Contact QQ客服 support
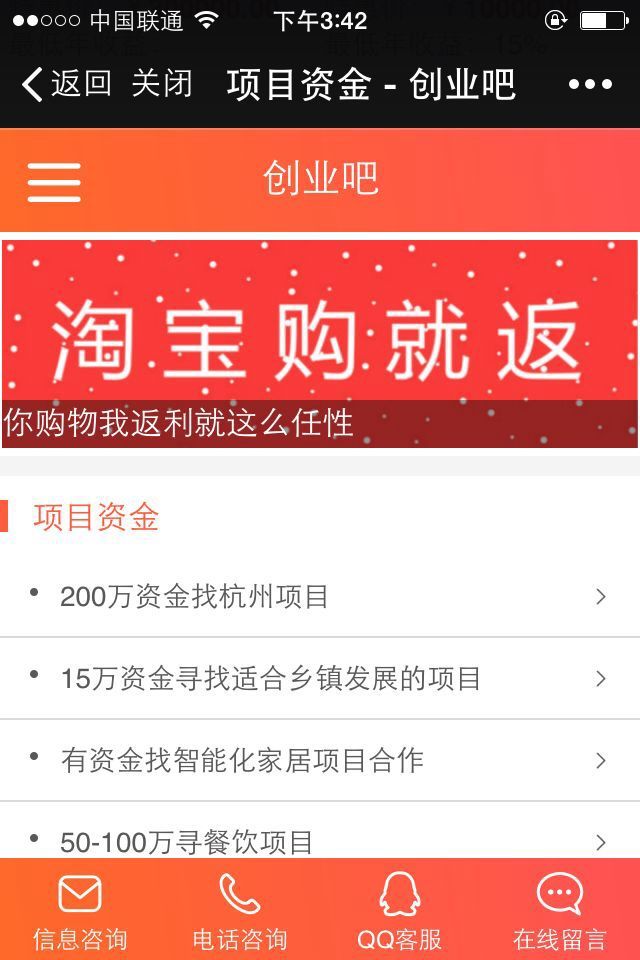The width and height of the screenshot is (640, 960). pyautogui.click(x=400, y=912)
